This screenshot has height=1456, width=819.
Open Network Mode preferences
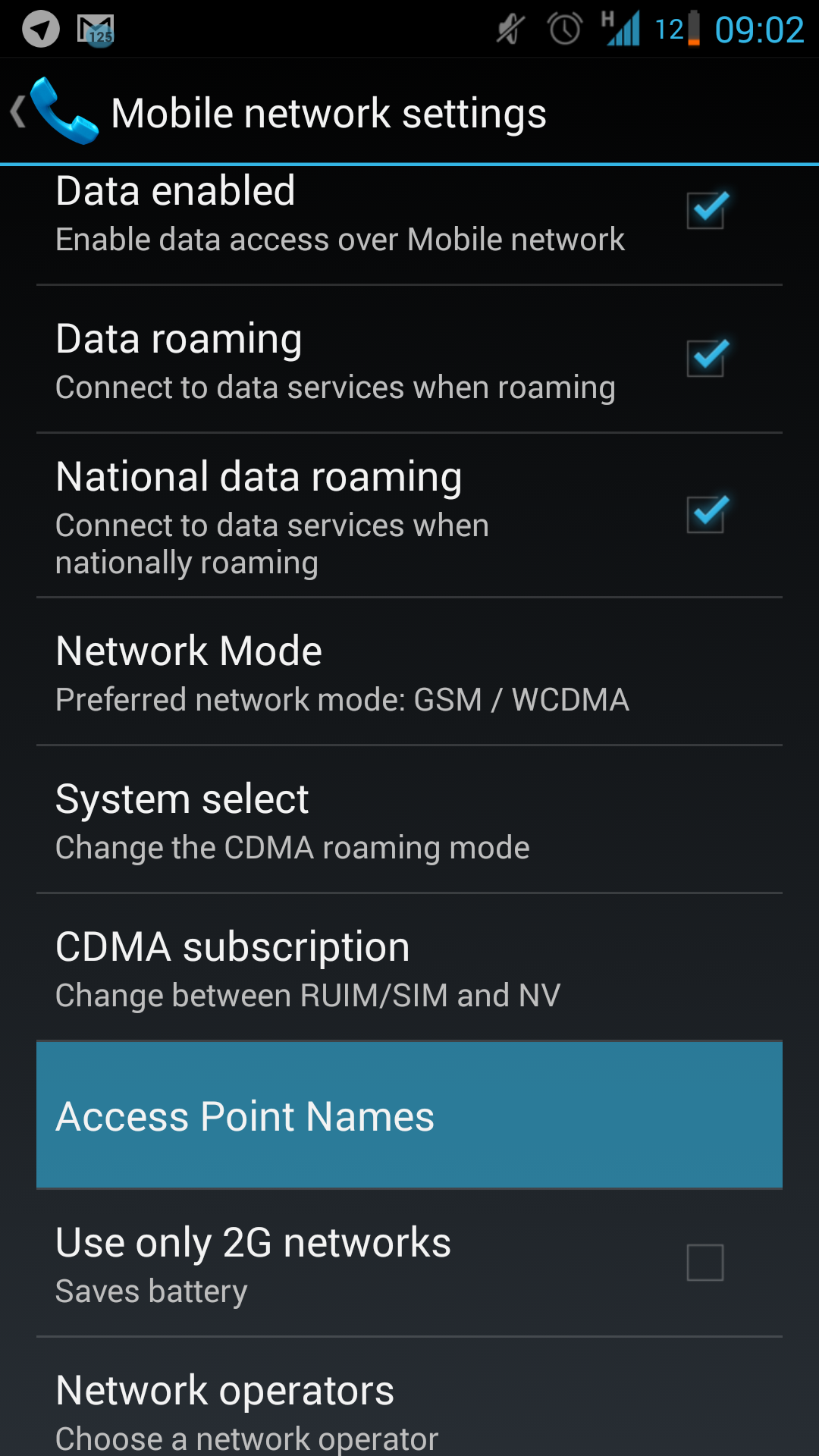[x=409, y=672]
